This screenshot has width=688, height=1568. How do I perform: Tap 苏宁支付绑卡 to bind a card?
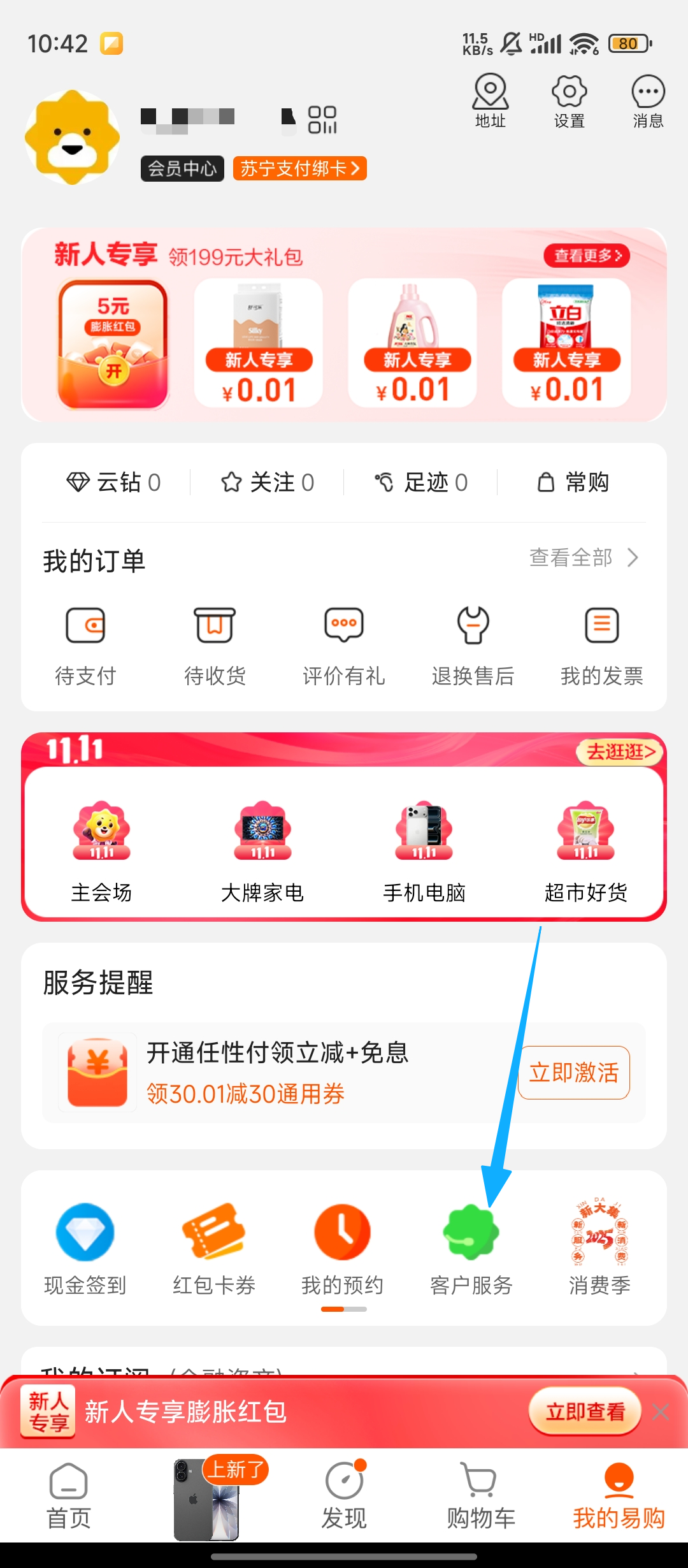coord(299,168)
